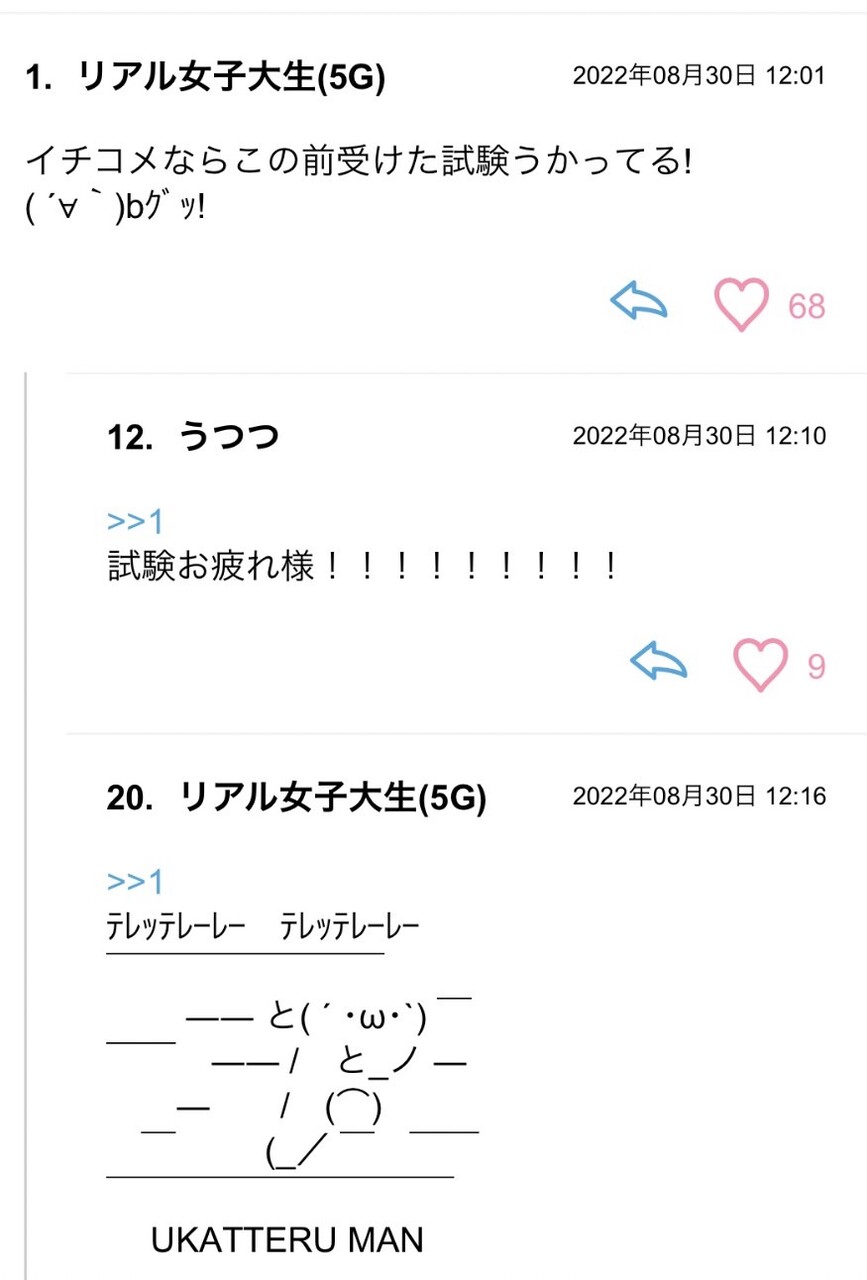Reply to comment 1 by リアル女子大生

click(638, 301)
